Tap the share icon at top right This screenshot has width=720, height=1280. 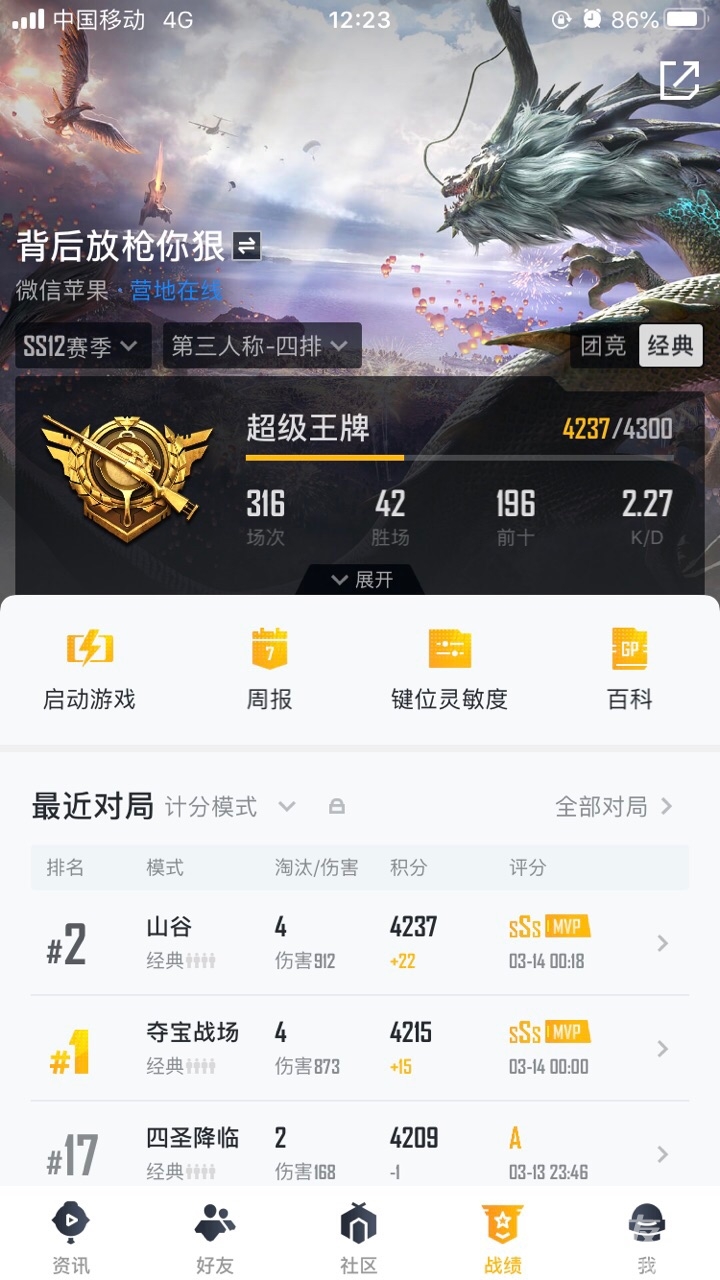[680, 80]
